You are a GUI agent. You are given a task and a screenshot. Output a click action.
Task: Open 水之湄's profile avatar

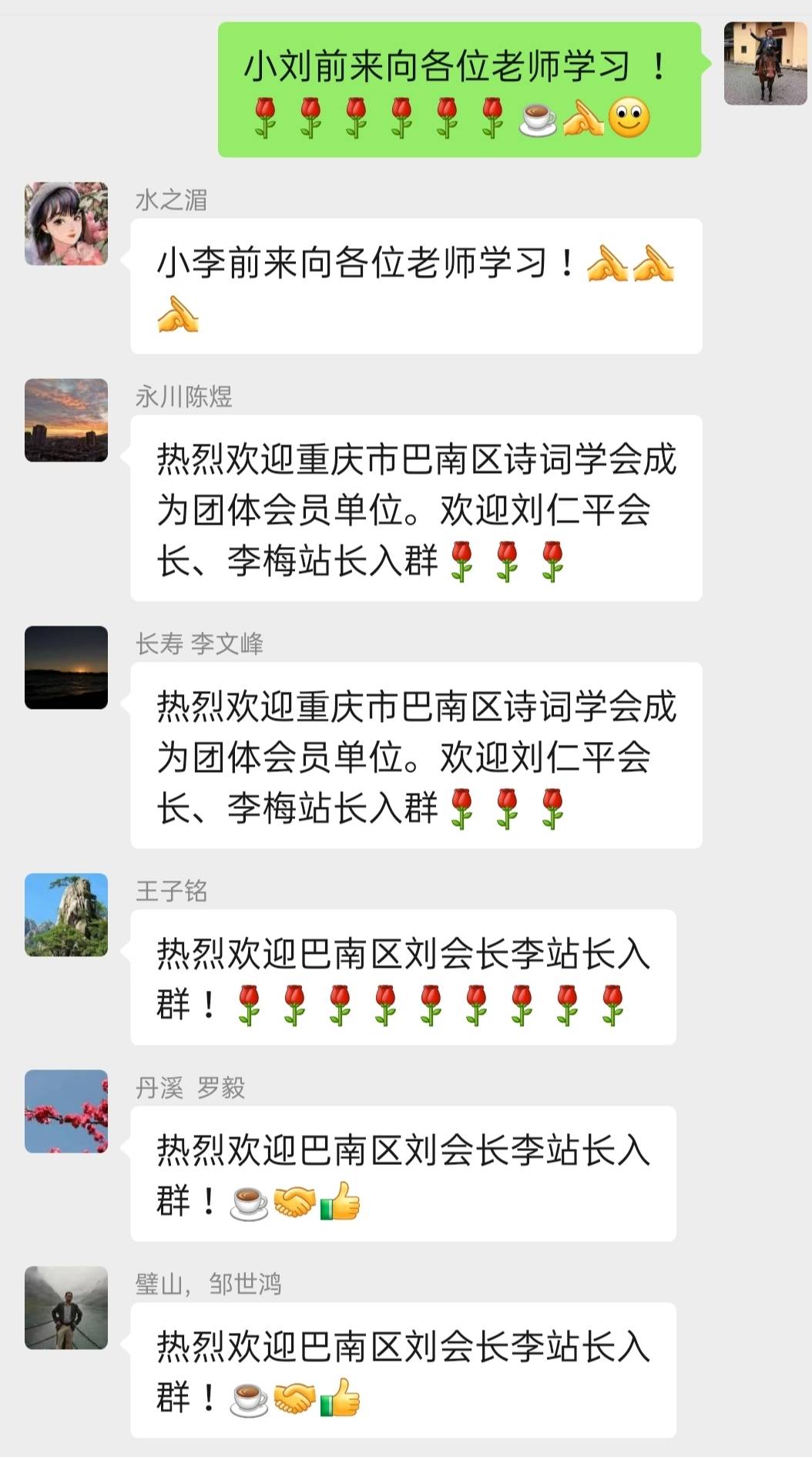click(x=66, y=224)
